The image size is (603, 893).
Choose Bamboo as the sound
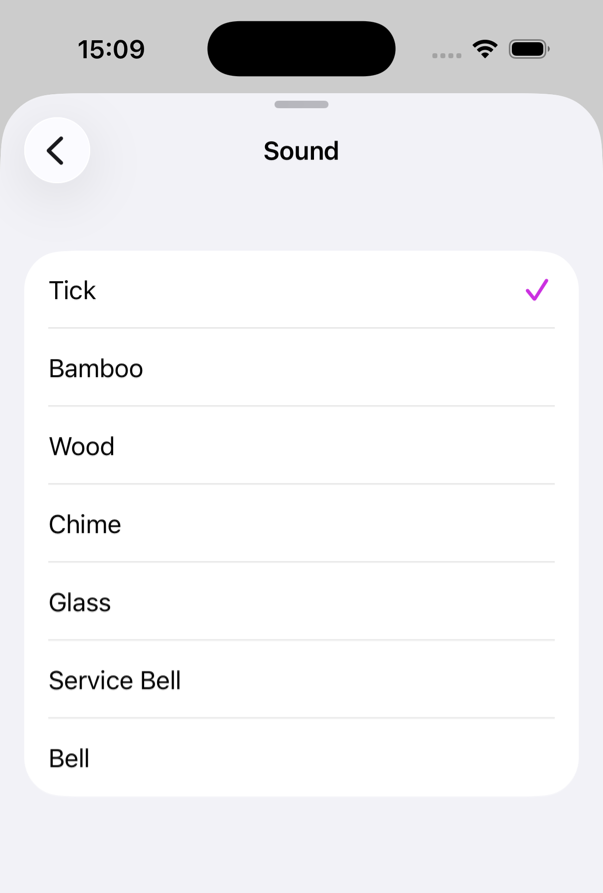coord(300,368)
